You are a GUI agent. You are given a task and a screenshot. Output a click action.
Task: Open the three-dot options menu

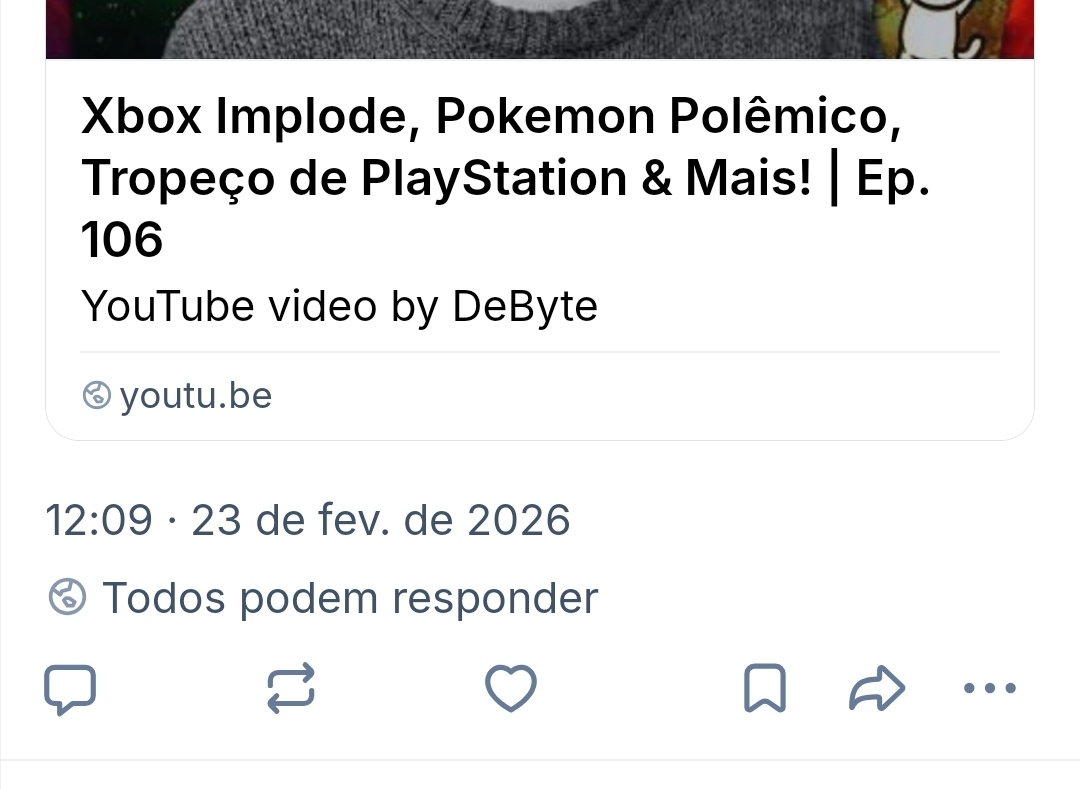pyautogui.click(x=989, y=688)
